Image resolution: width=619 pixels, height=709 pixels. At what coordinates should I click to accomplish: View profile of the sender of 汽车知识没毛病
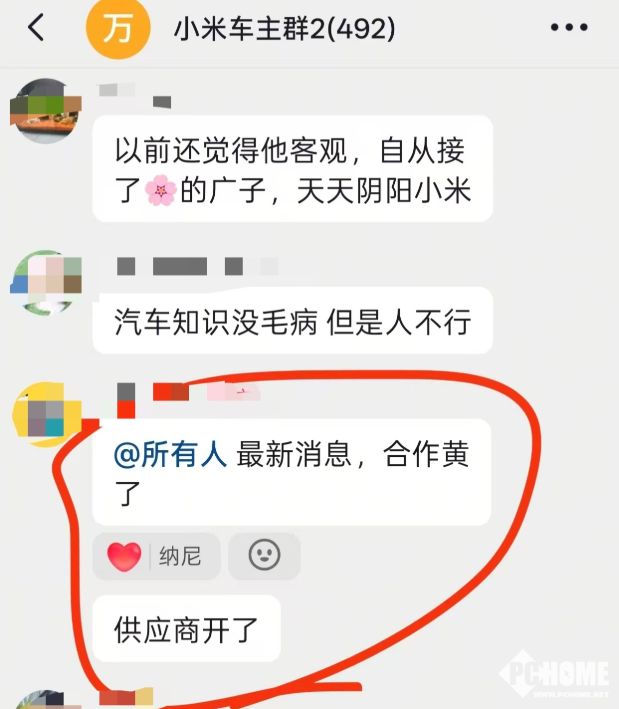[44, 285]
